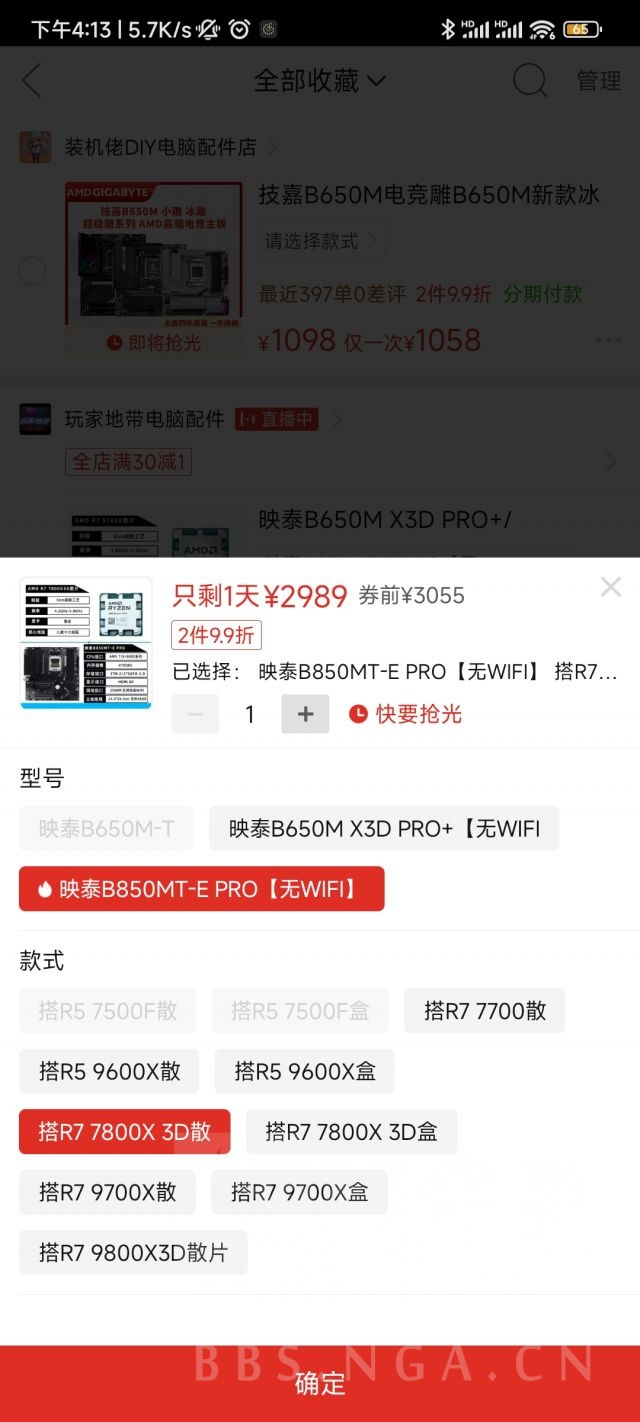Select the 搭R7 9700X散 bundle
The height and width of the screenshot is (1422, 640).
point(107,1191)
